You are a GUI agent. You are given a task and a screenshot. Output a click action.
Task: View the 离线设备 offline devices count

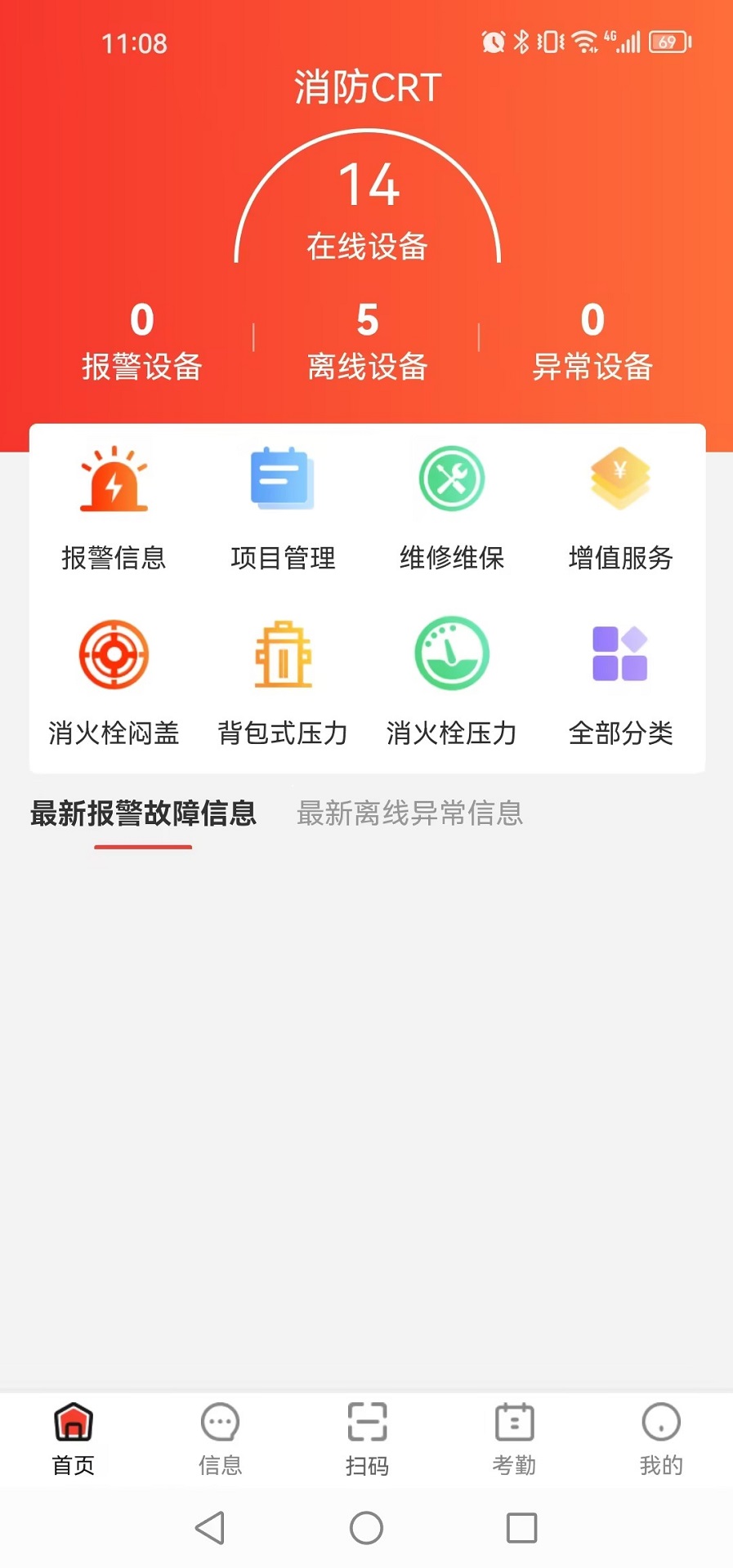[x=366, y=341]
